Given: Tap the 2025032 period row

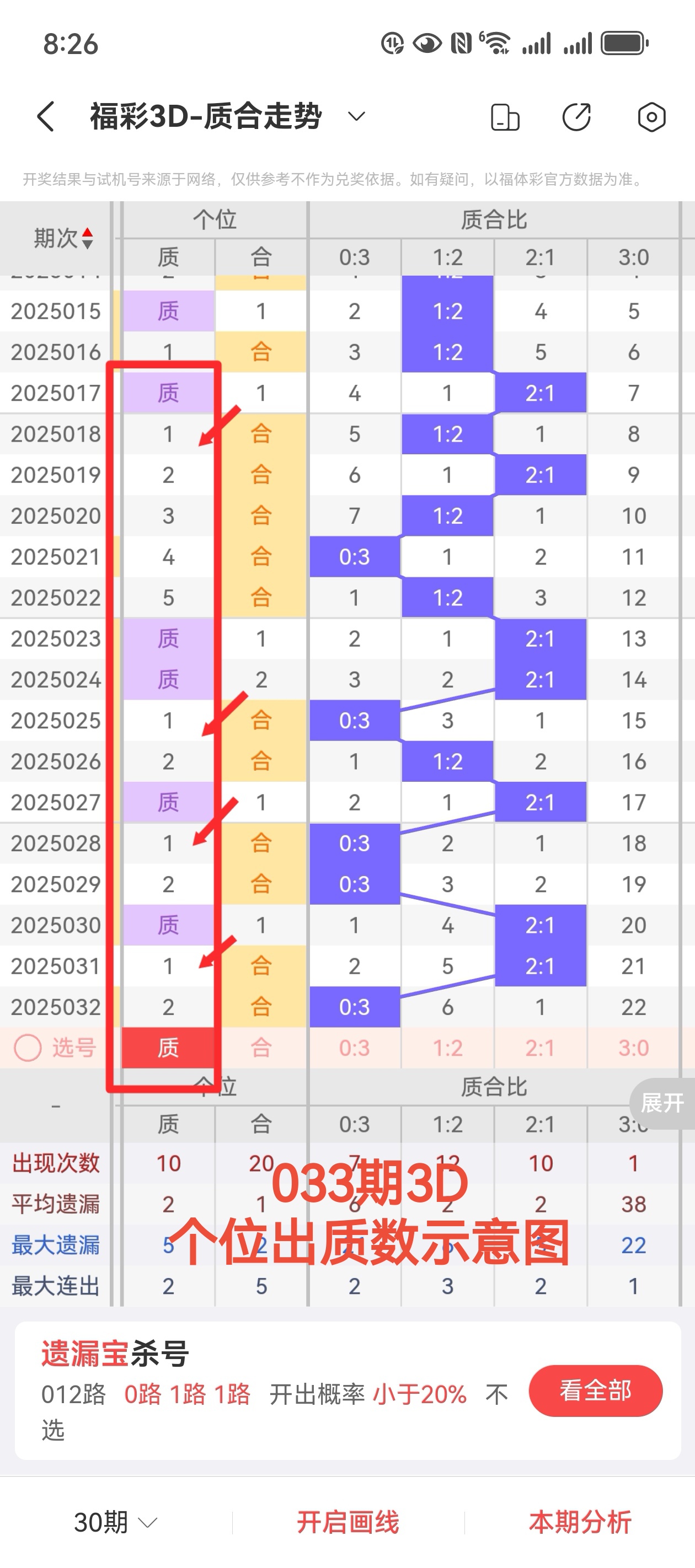Looking at the screenshot, I should [55, 1007].
